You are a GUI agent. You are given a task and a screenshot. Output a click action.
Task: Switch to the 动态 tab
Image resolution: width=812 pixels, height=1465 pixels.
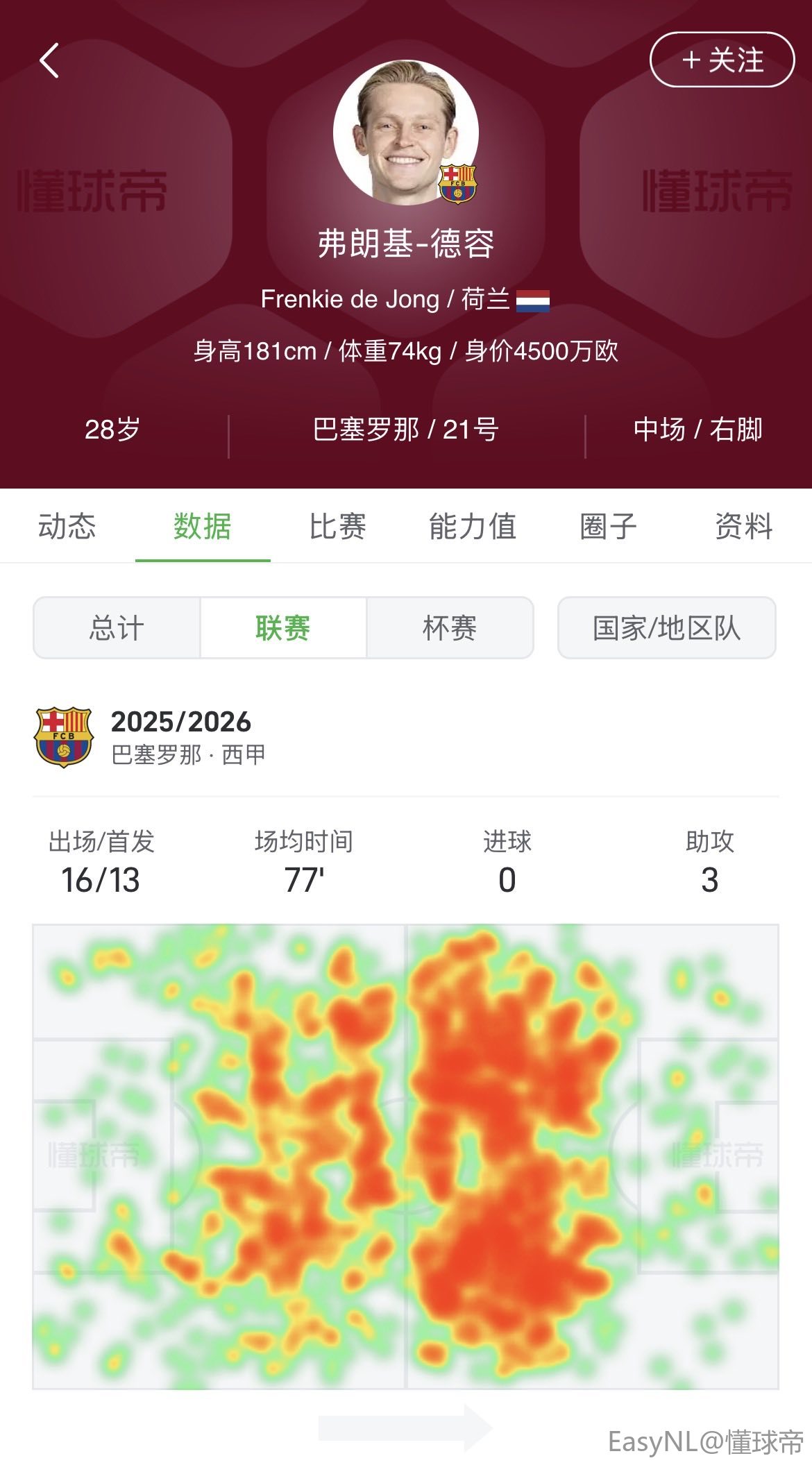pos(67,526)
